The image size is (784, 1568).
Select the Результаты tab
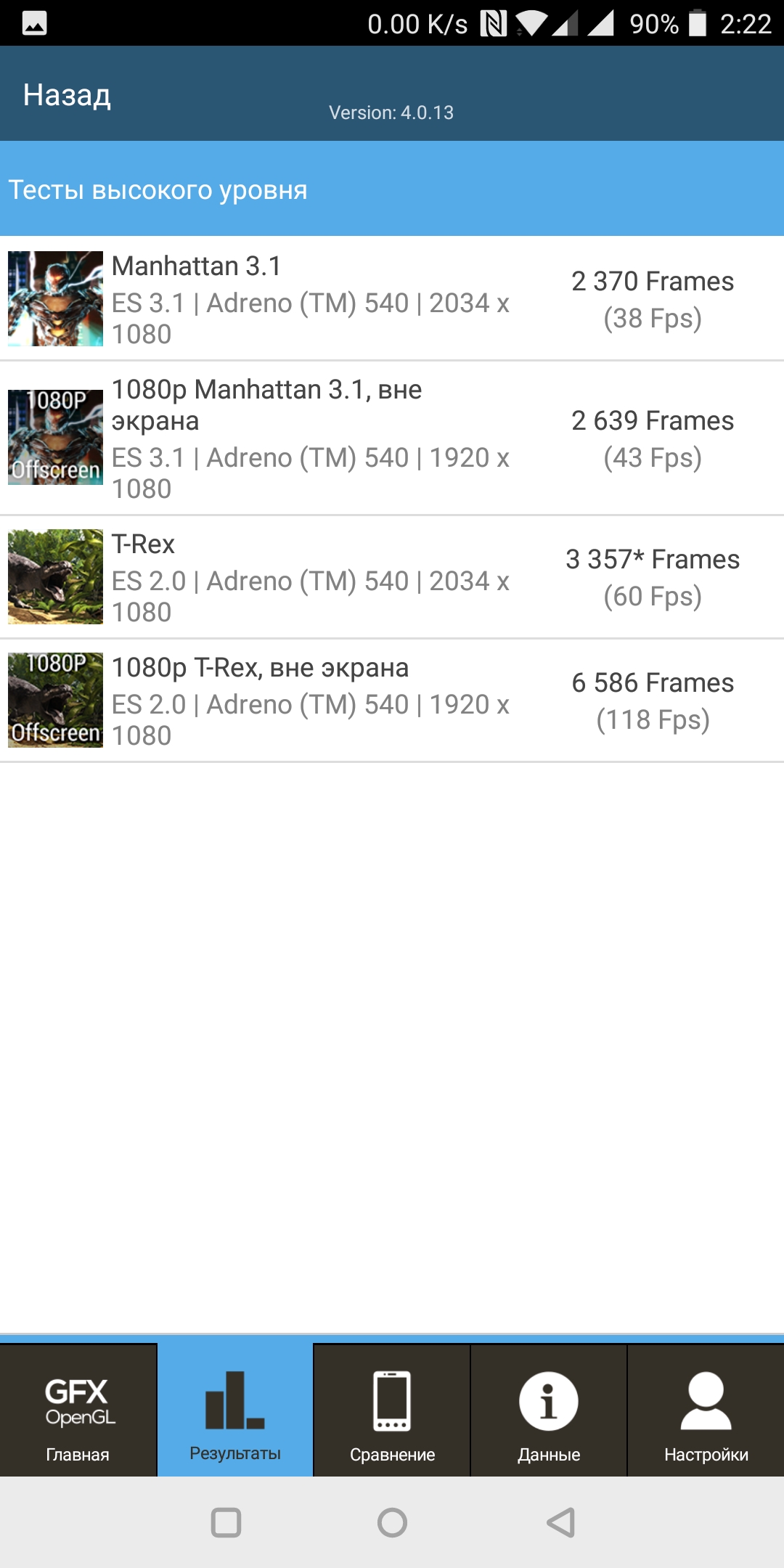235,1410
